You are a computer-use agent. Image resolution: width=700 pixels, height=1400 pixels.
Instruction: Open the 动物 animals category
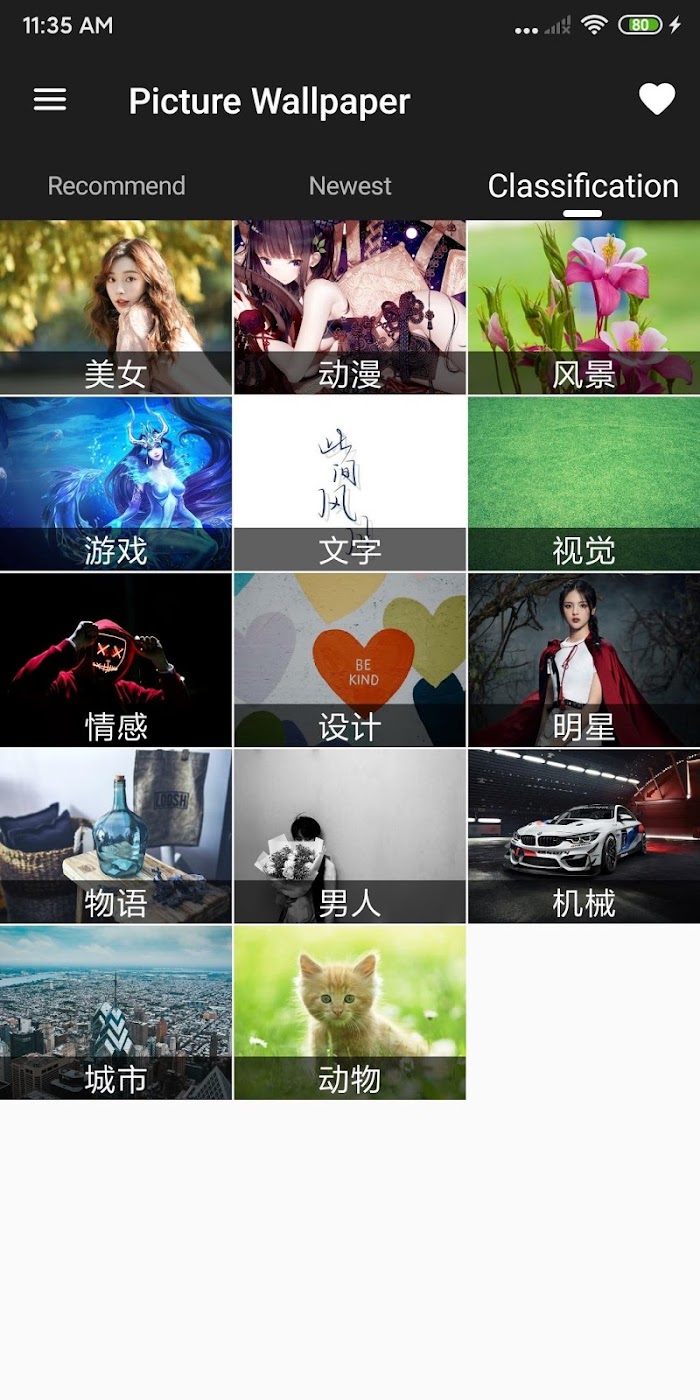point(350,1012)
